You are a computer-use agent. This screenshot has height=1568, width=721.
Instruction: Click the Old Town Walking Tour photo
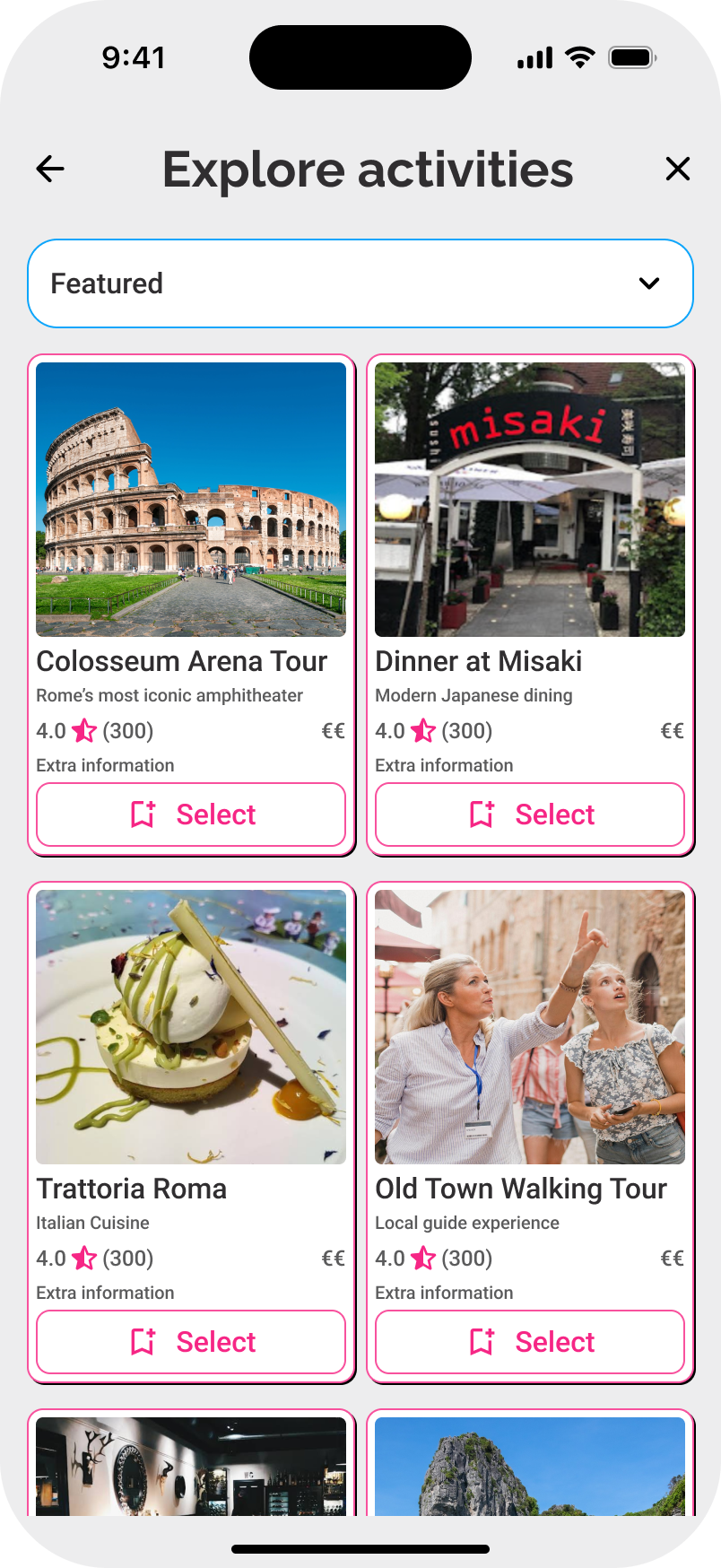pos(529,1026)
